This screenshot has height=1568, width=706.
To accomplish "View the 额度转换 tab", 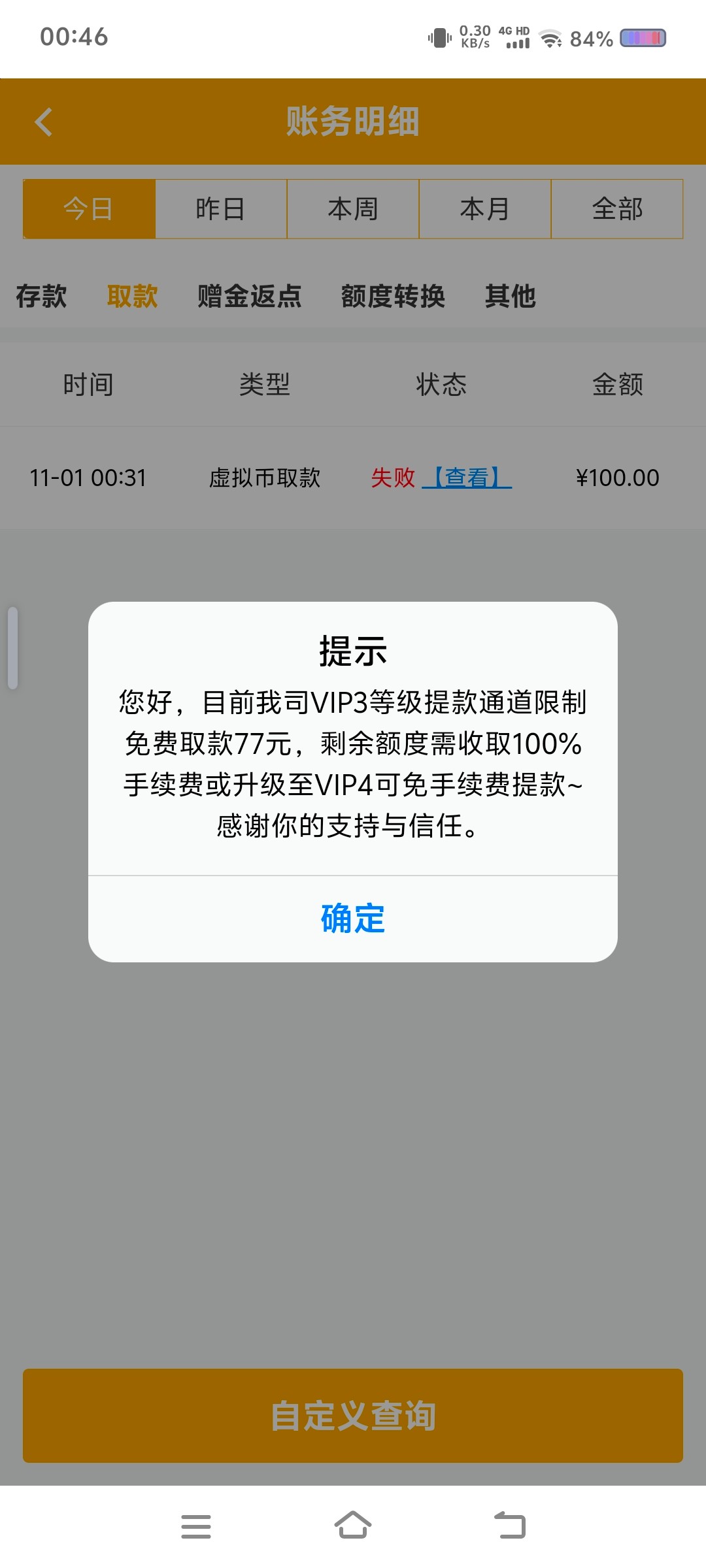I will click(393, 296).
